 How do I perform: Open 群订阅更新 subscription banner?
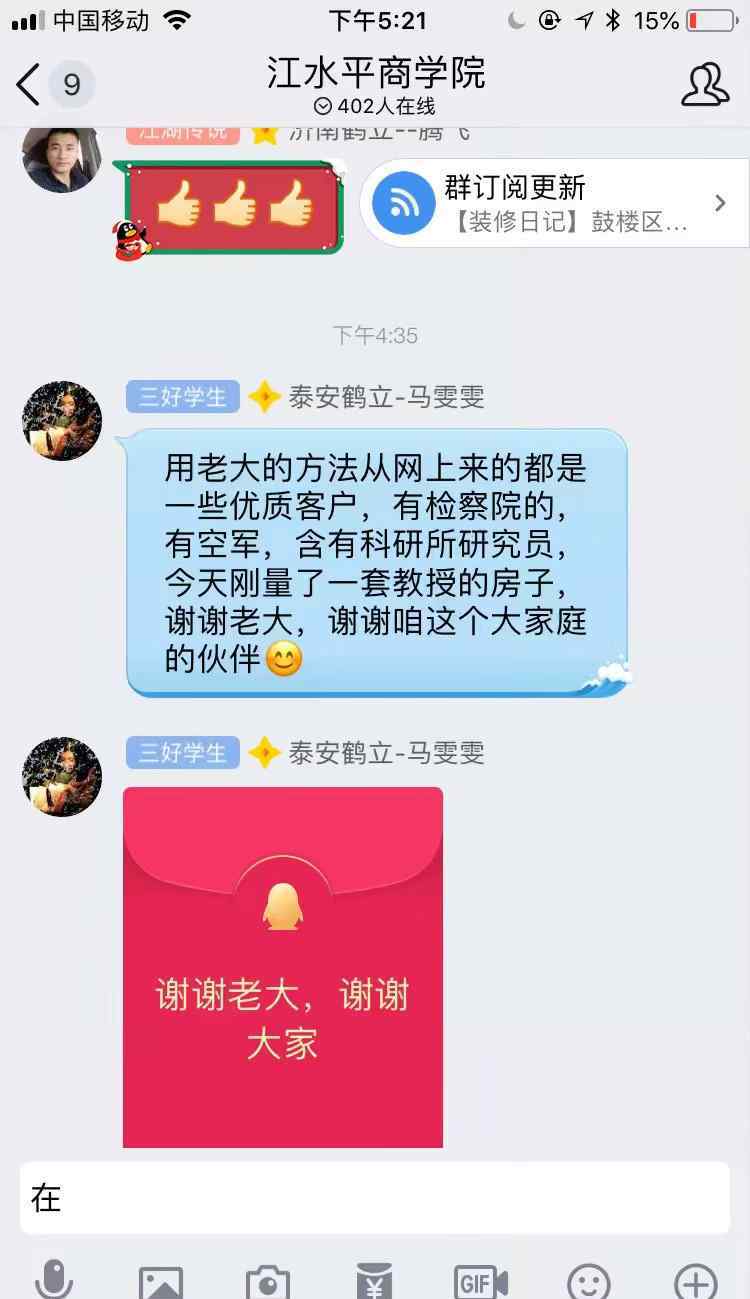tap(555, 203)
